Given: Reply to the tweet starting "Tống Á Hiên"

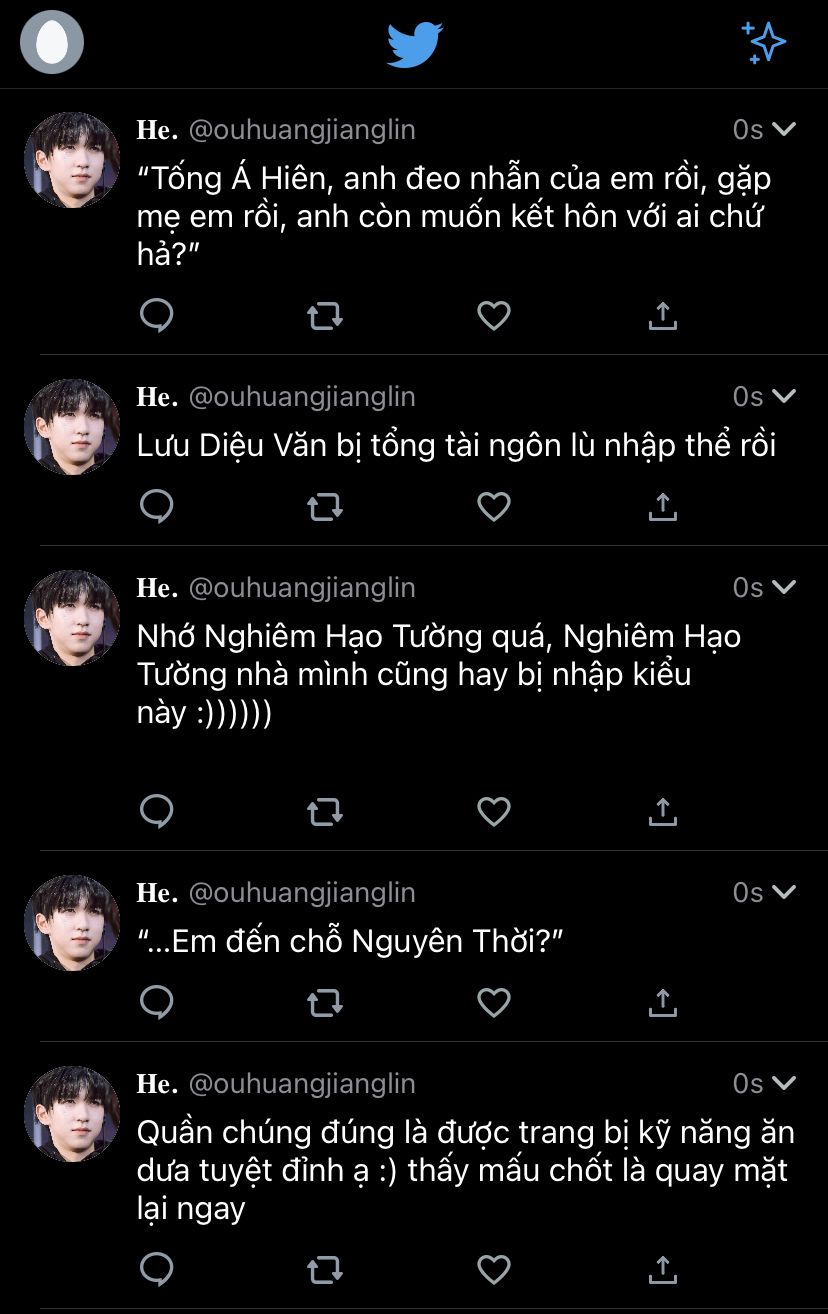Looking at the screenshot, I should pyautogui.click(x=156, y=316).
